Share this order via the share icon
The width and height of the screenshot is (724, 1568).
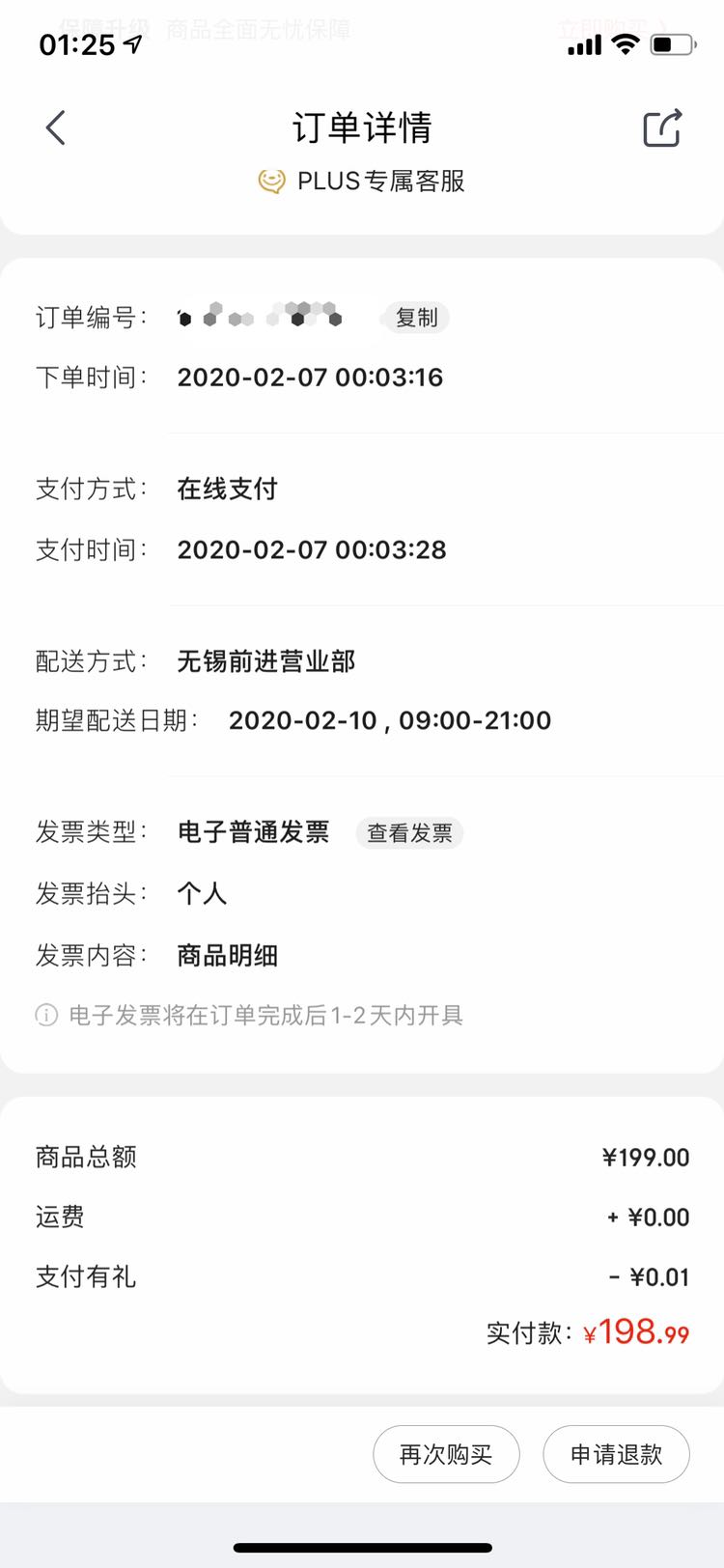tap(662, 127)
